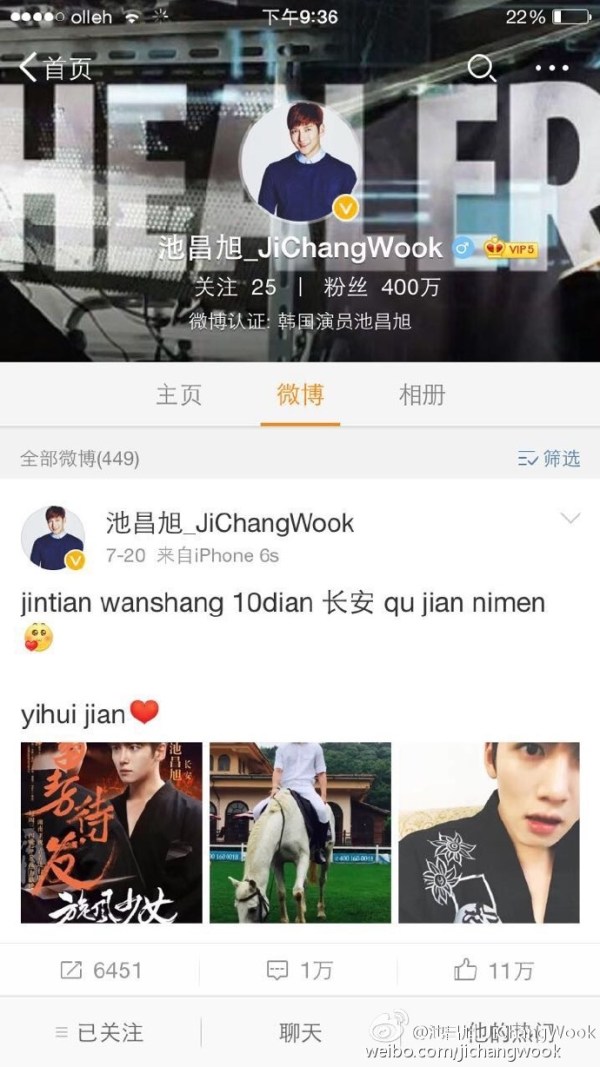This screenshot has width=600, height=1067.
Task: Open the search icon in the header
Action: (x=482, y=68)
